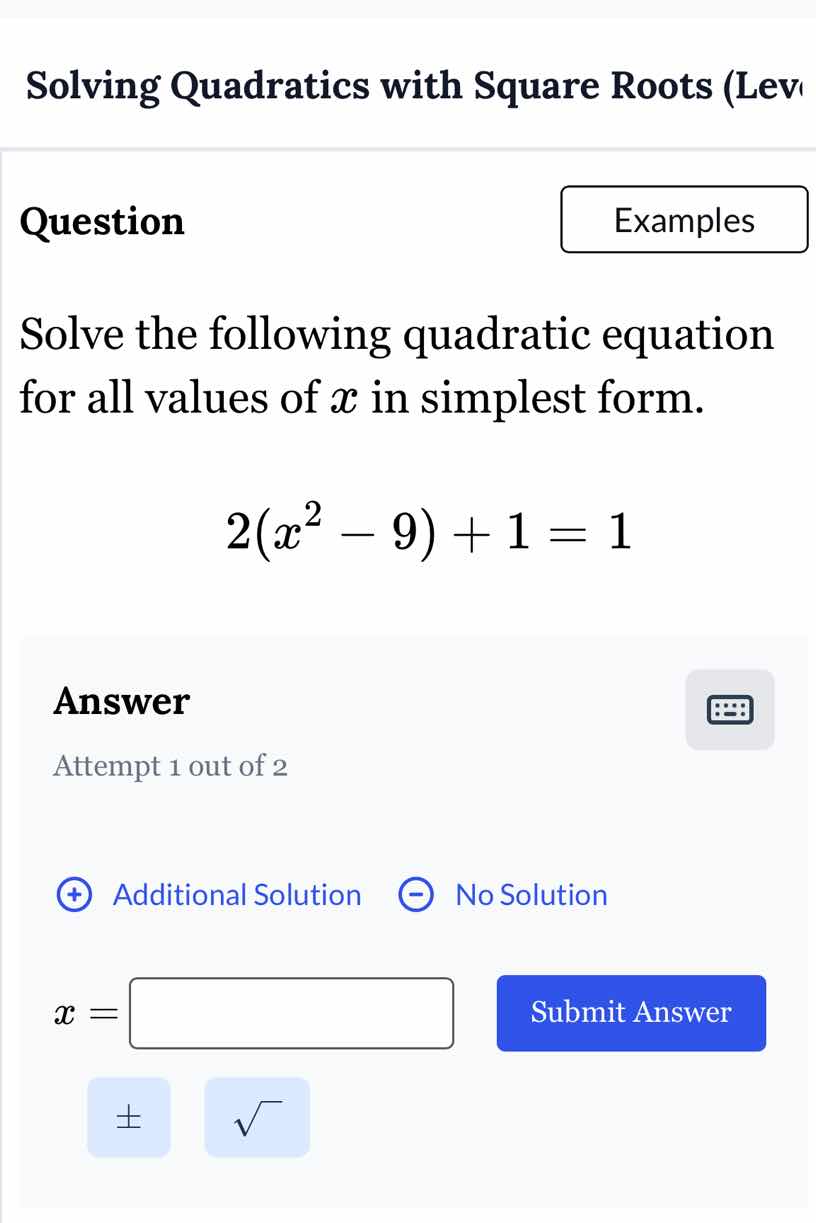Submit your answer
This screenshot has width=816, height=1223.
(631, 1012)
